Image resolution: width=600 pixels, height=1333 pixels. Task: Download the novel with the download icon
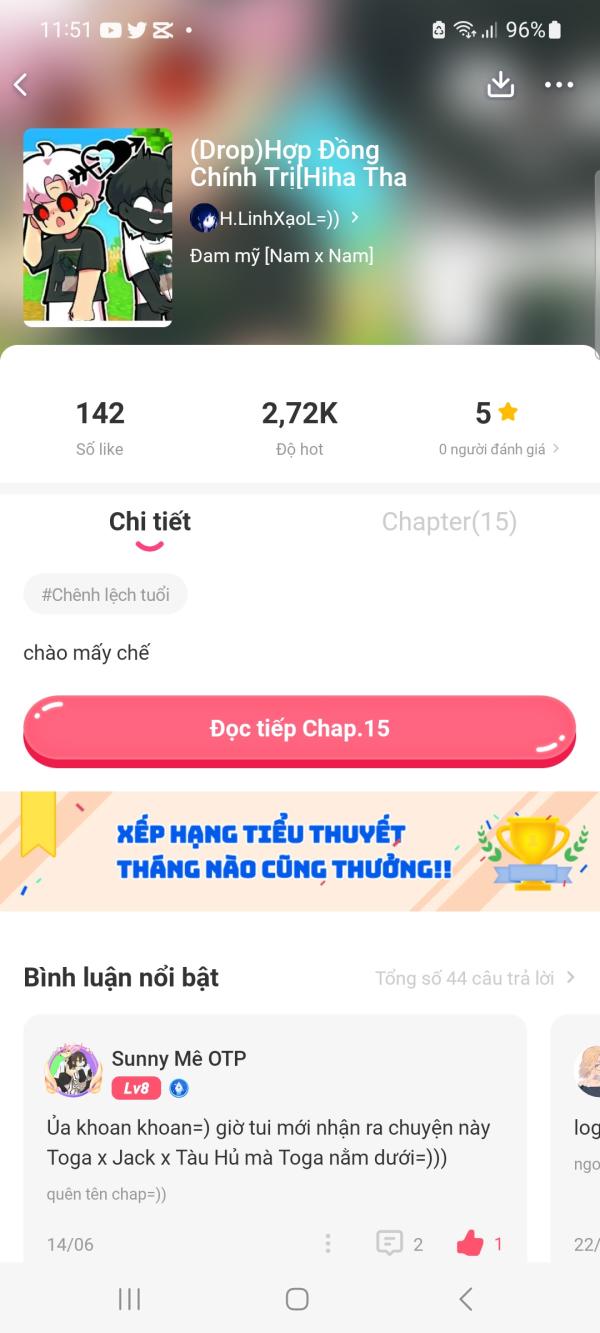(500, 85)
